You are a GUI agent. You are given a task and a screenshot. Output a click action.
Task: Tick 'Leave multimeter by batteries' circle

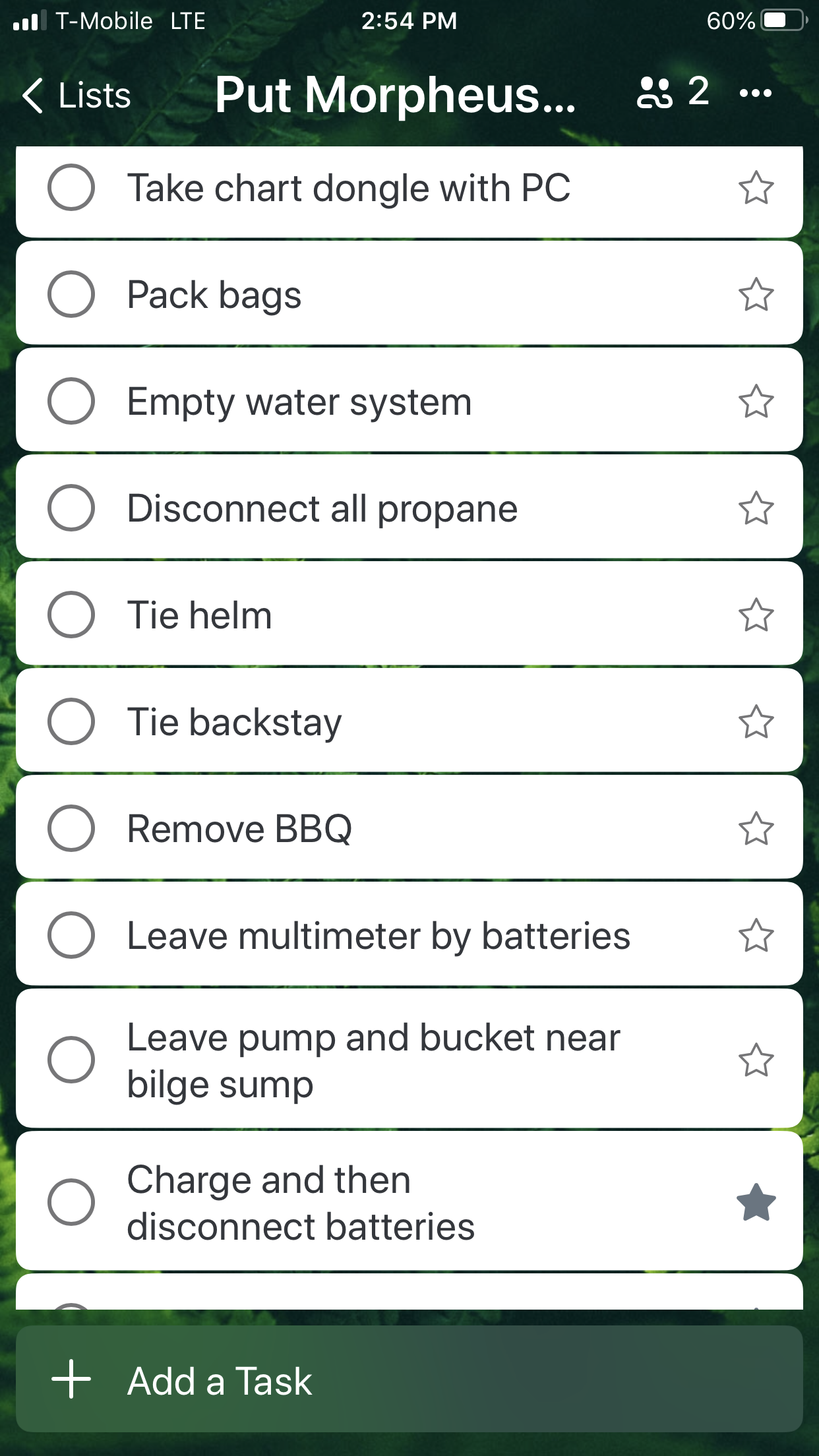pyautogui.click(x=71, y=935)
